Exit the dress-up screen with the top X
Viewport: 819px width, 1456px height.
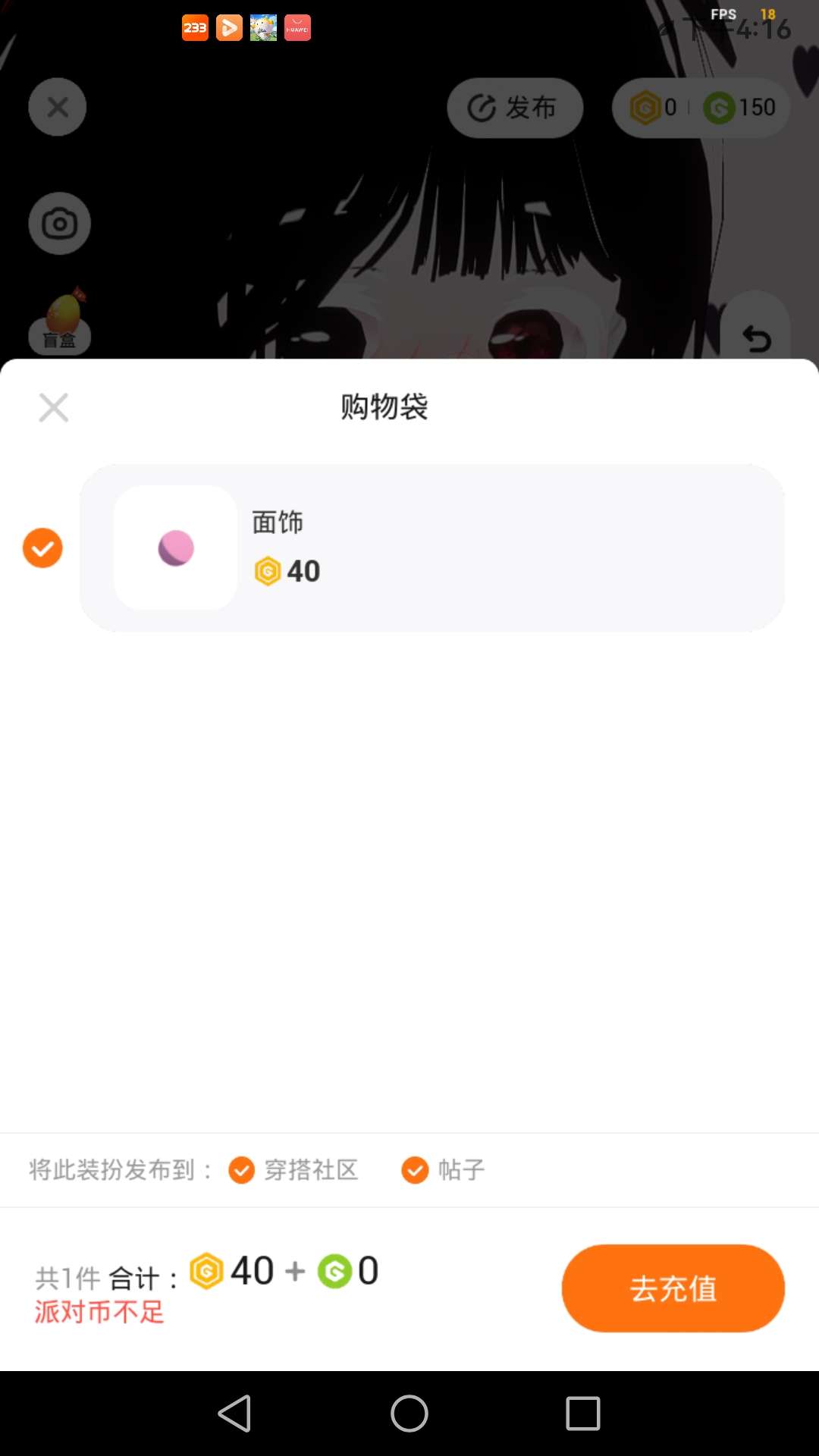click(58, 107)
